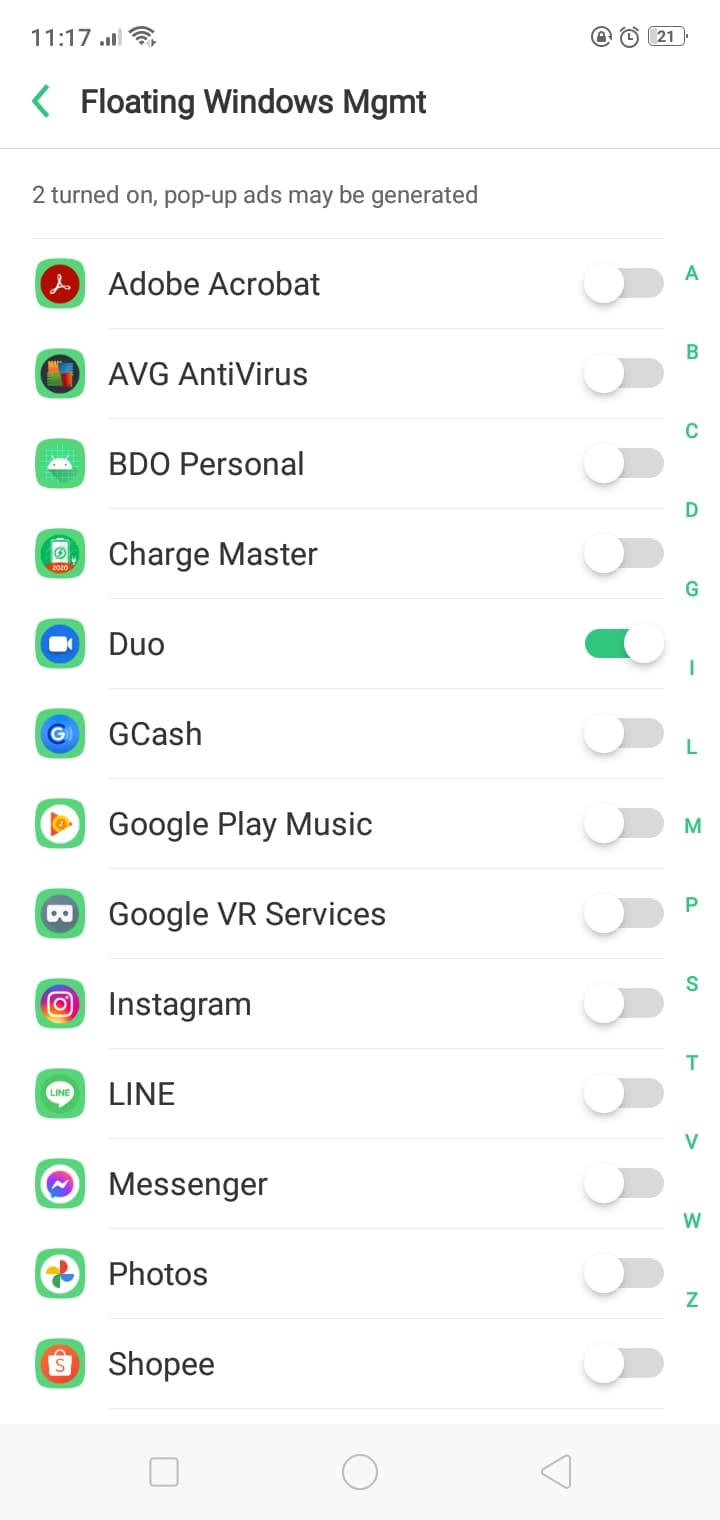Jump to letter W in index
Image resolution: width=720 pixels, height=1520 pixels.
(x=691, y=1221)
